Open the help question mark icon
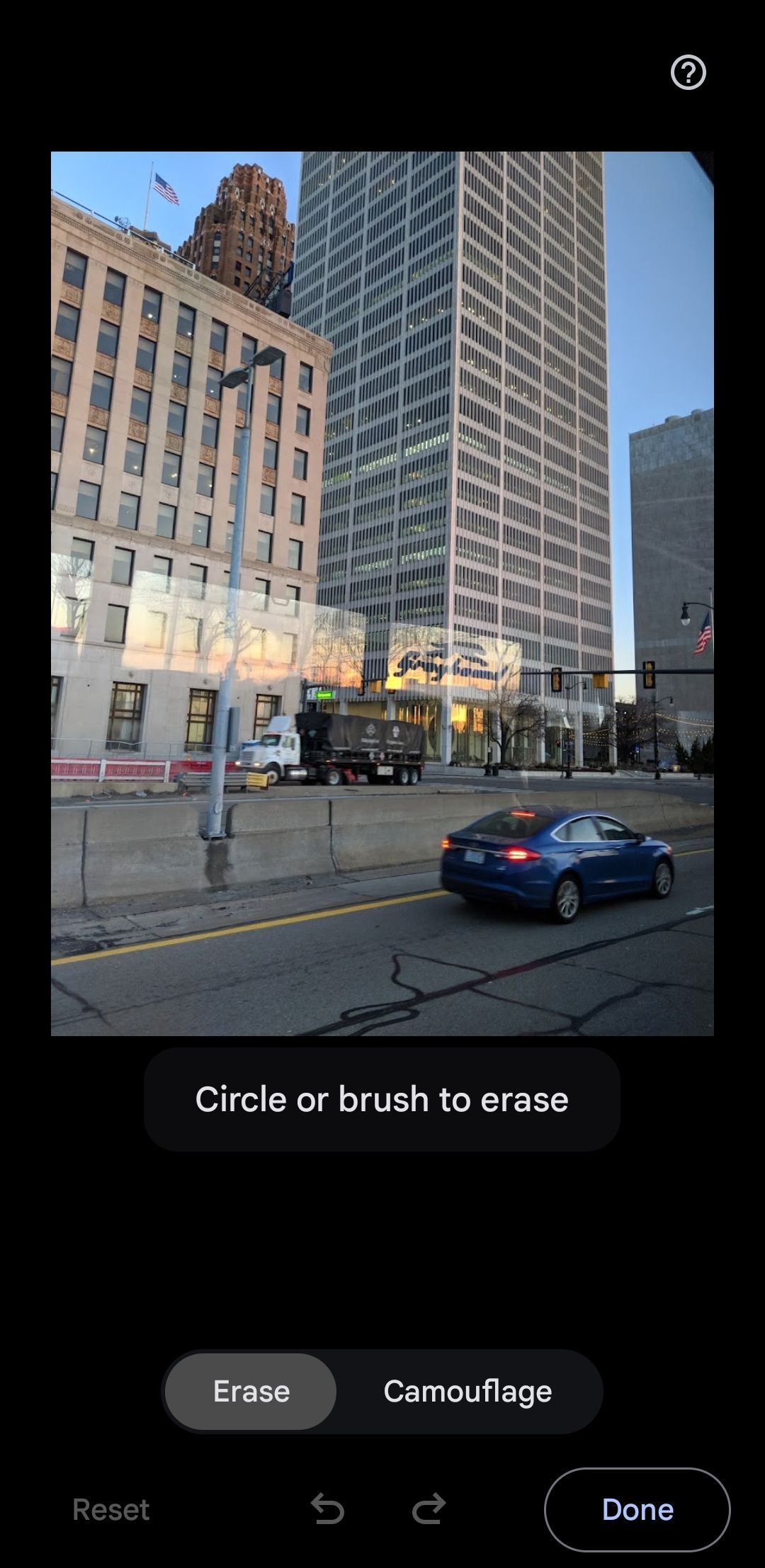The height and width of the screenshot is (1568, 765). 688,73
